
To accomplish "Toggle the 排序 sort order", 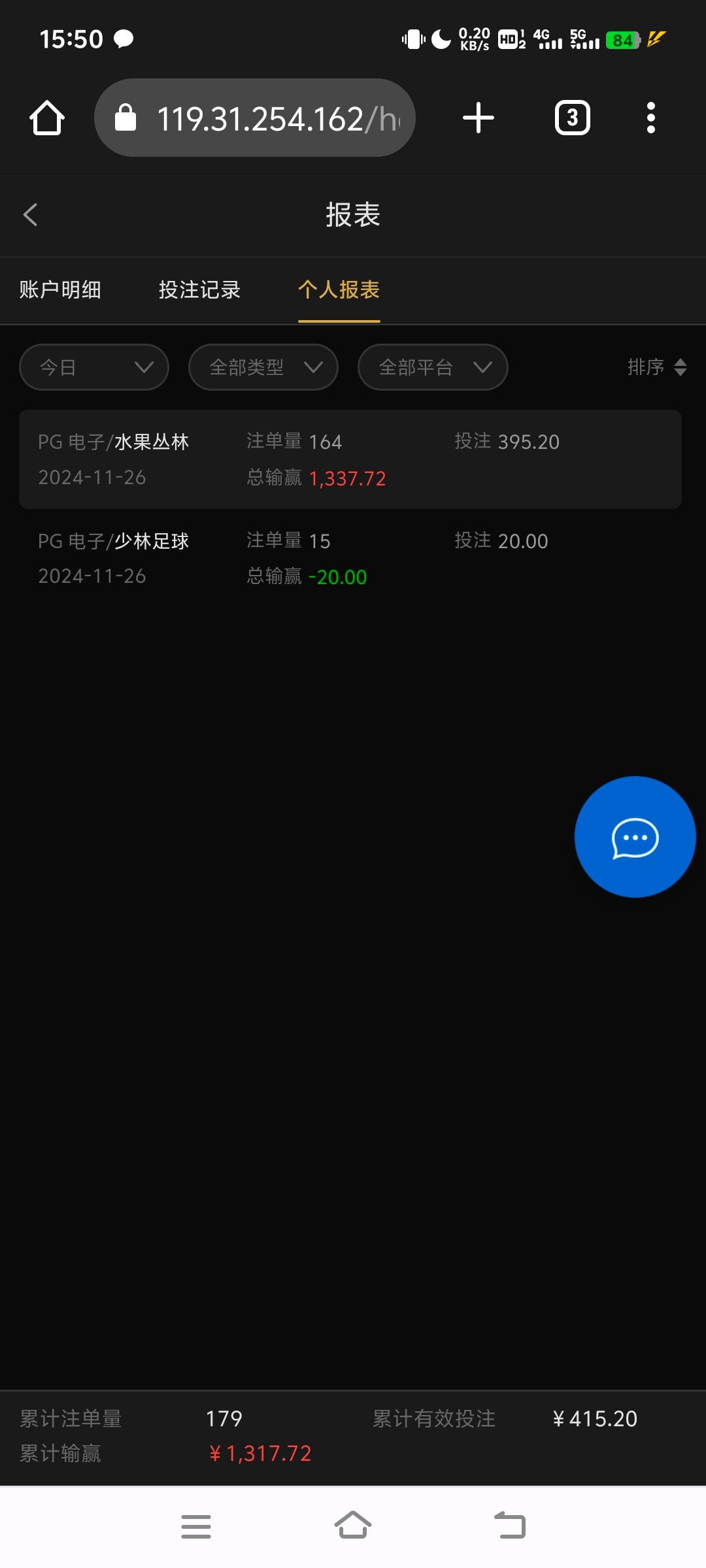I will point(656,367).
